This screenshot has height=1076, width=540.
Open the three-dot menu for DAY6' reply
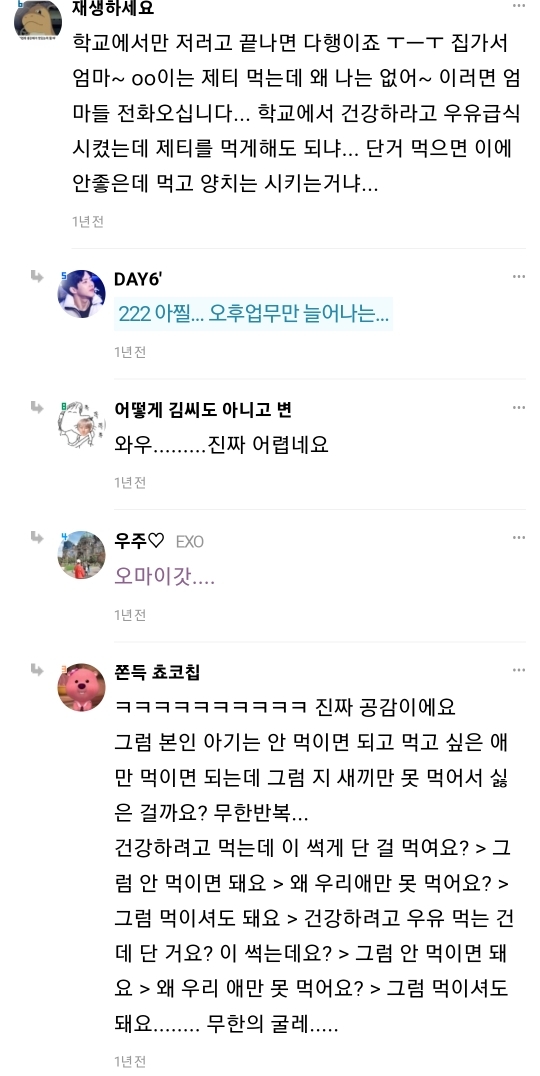tap(519, 277)
